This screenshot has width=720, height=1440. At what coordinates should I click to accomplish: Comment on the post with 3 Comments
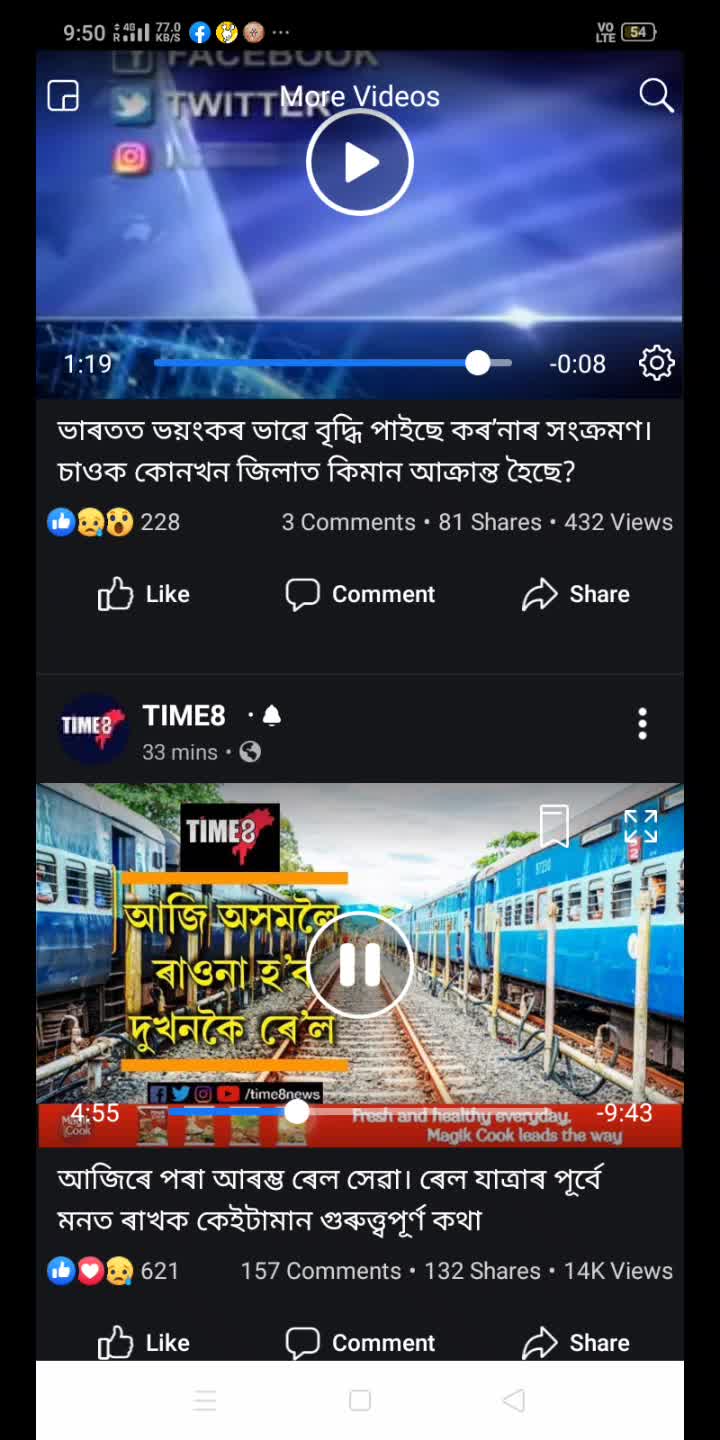point(360,594)
